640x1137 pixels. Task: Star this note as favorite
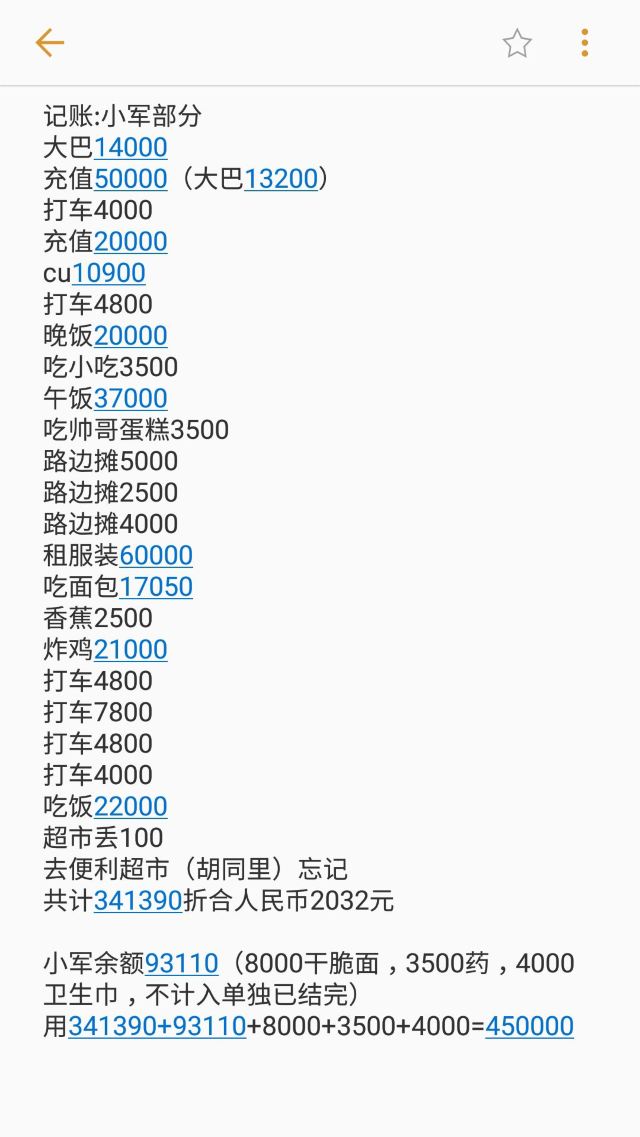tap(518, 44)
